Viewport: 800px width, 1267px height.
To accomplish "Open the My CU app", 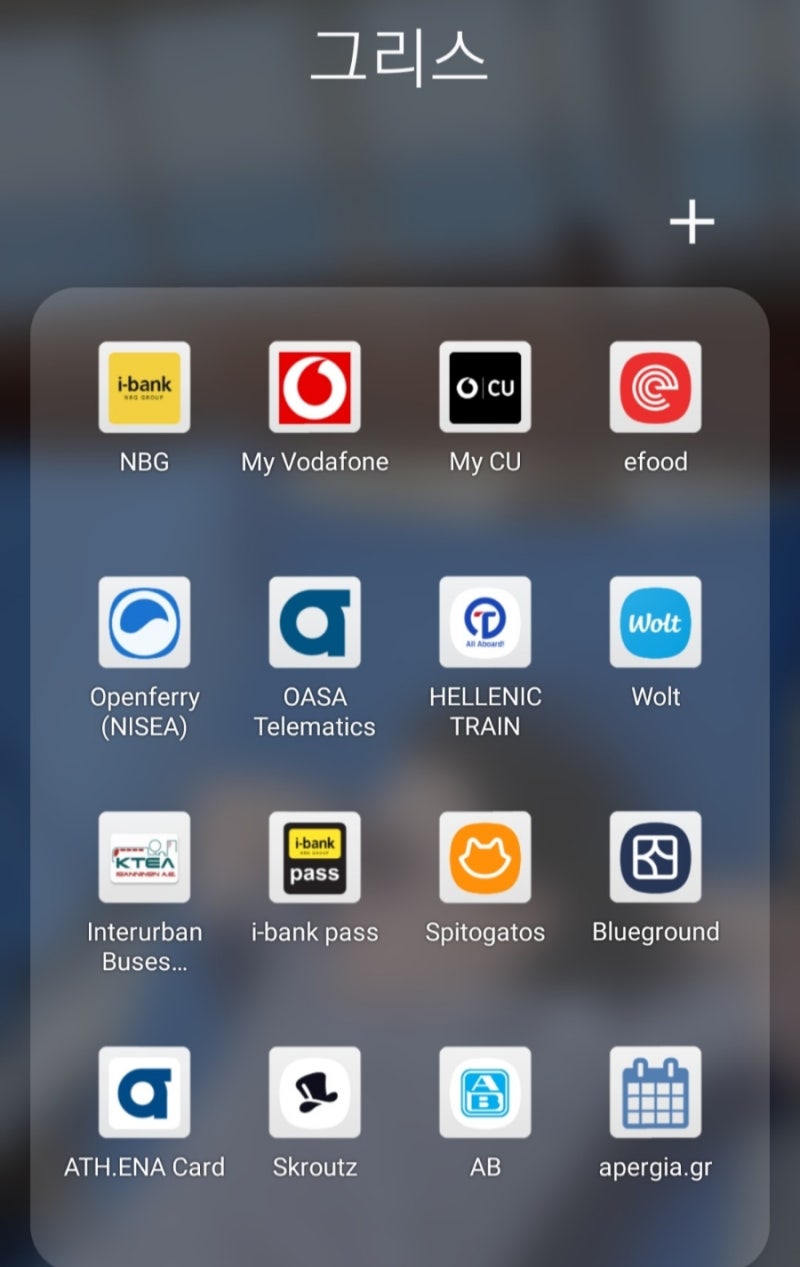I will coord(485,387).
